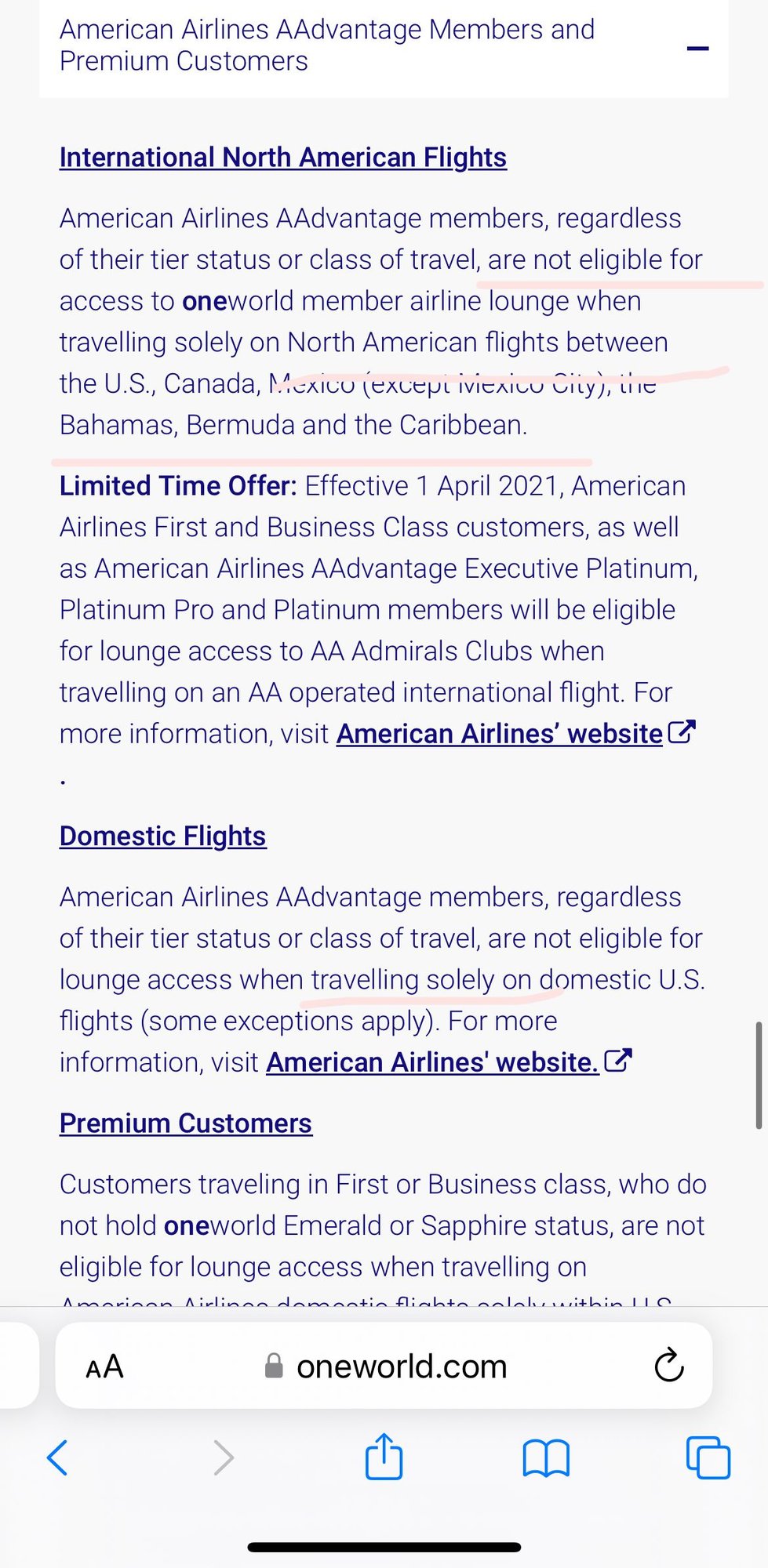This screenshot has height=1568, width=768.
Task: Open the AA reader and text size menu
Action: tap(105, 1367)
